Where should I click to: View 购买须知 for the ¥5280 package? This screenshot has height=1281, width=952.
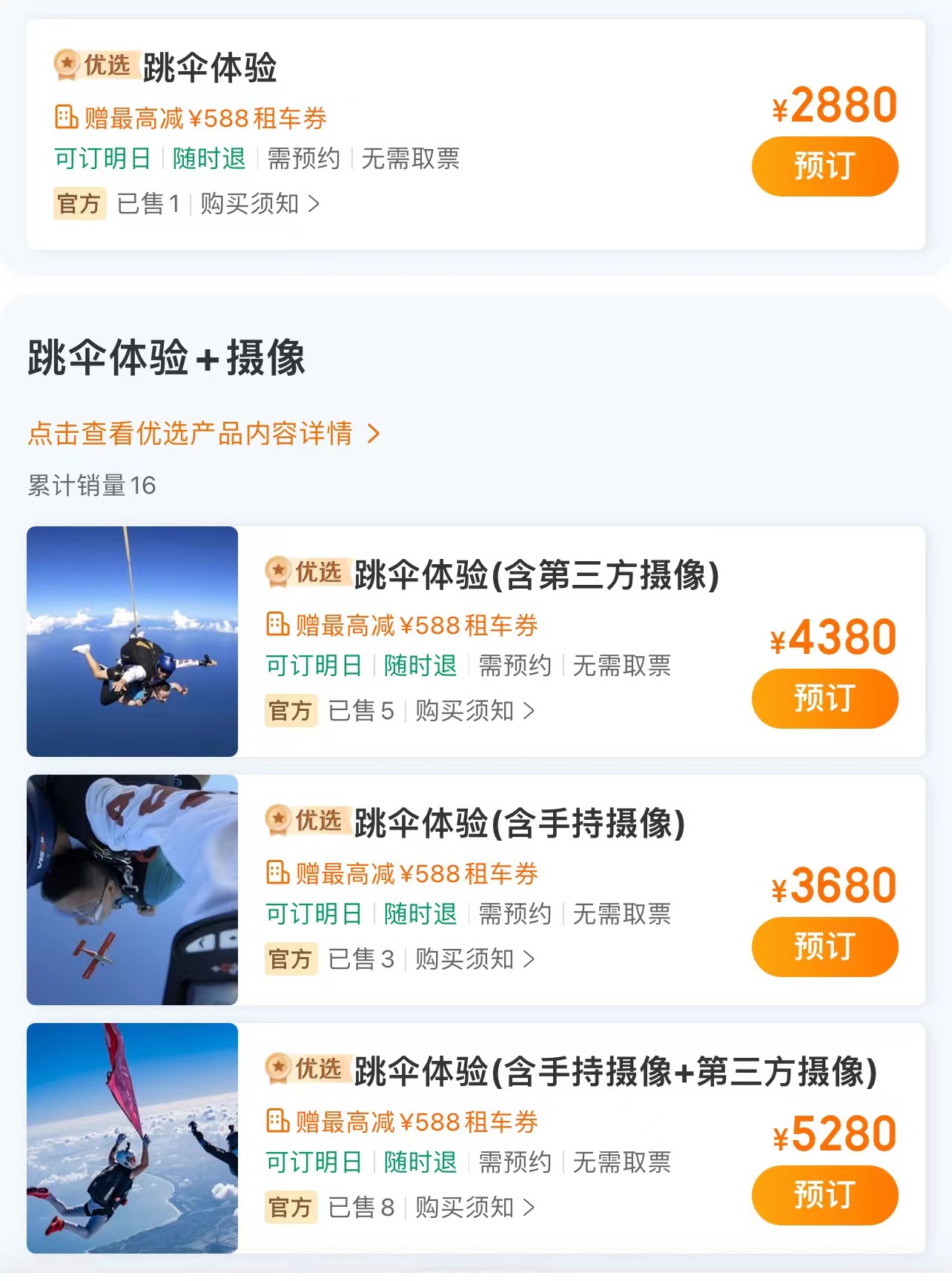pyautogui.click(x=475, y=1208)
